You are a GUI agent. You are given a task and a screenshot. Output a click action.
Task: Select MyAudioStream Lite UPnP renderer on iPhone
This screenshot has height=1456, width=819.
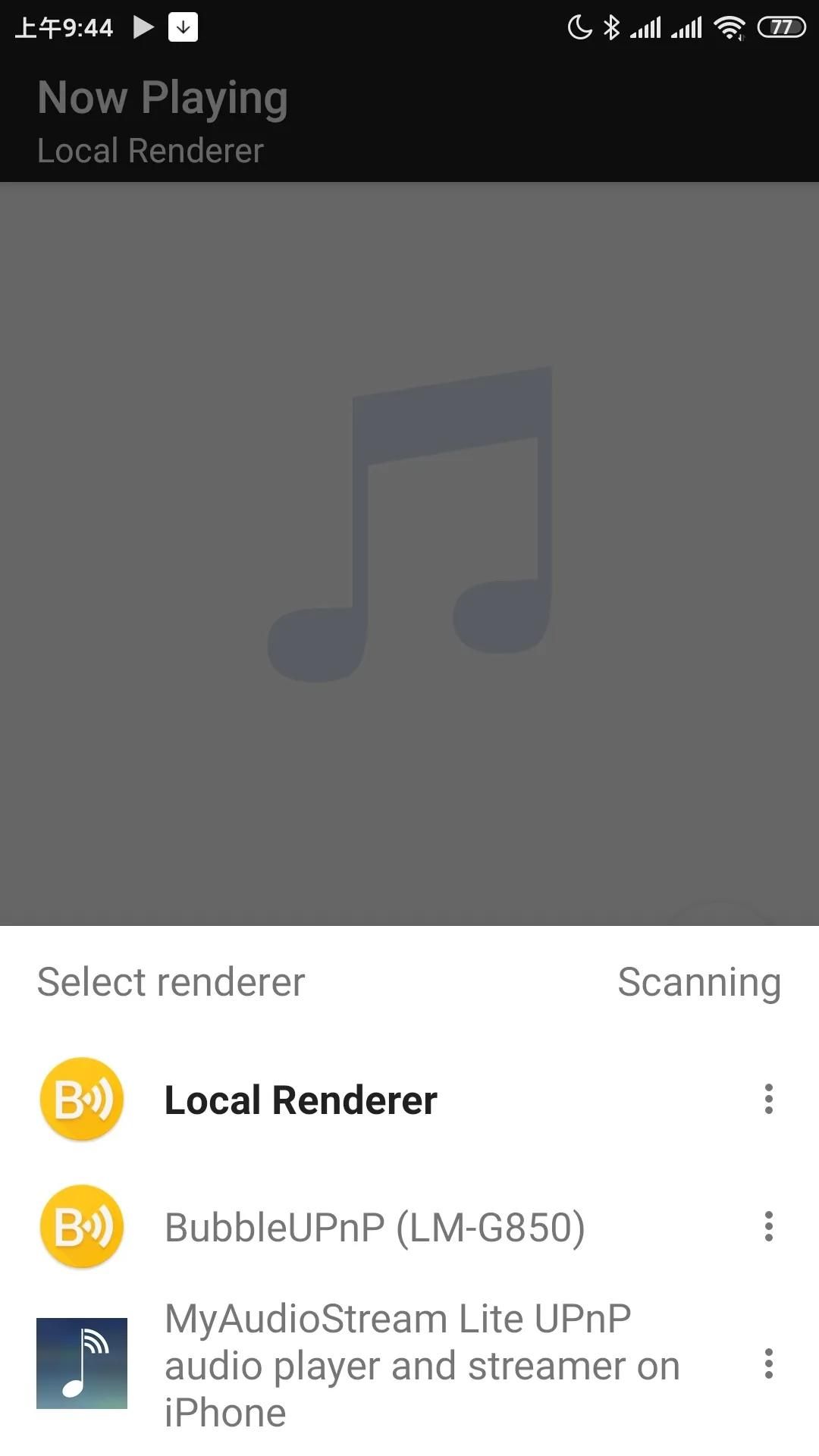421,1365
